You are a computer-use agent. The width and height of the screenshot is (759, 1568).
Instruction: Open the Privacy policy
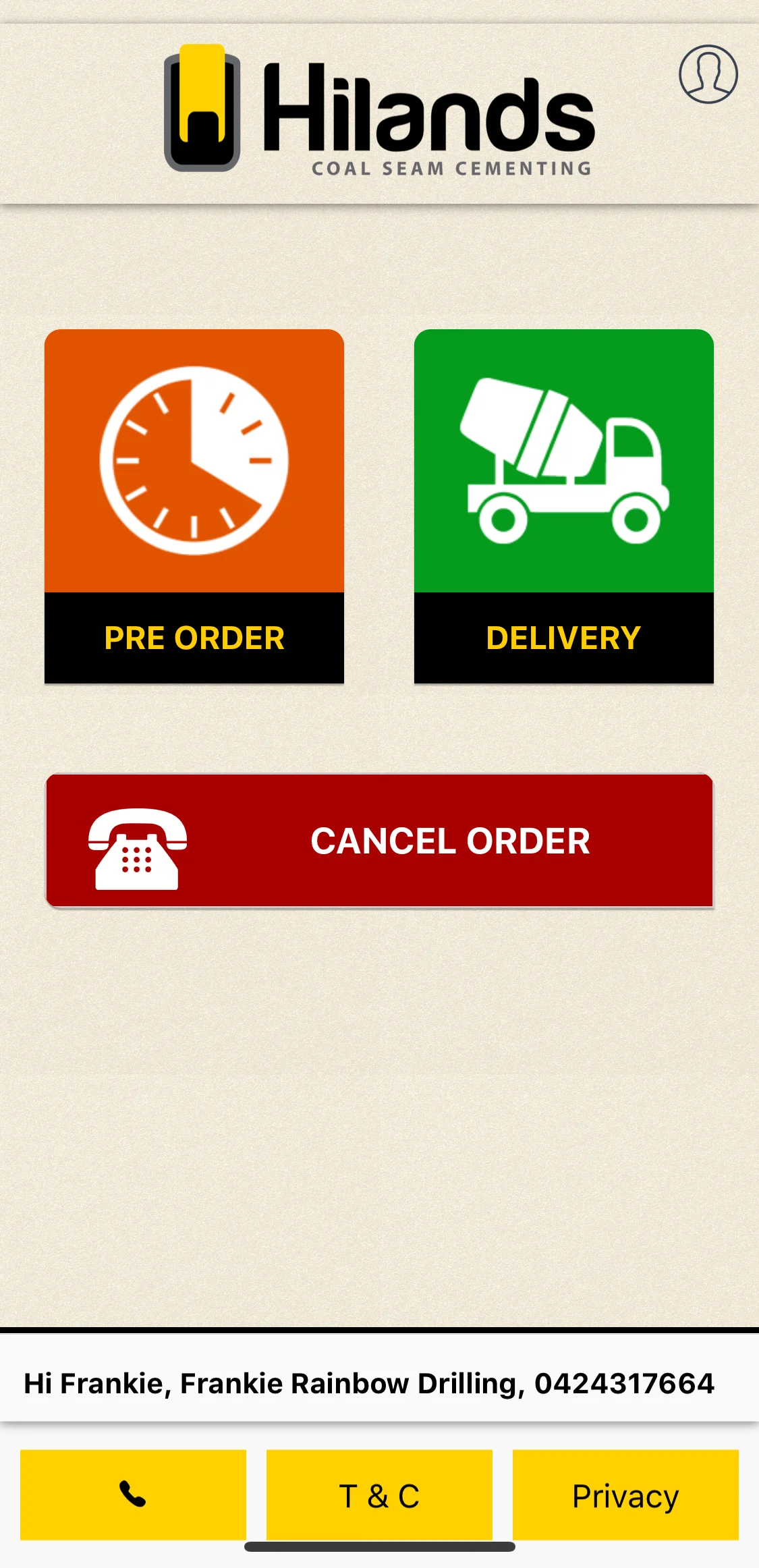pos(625,1494)
